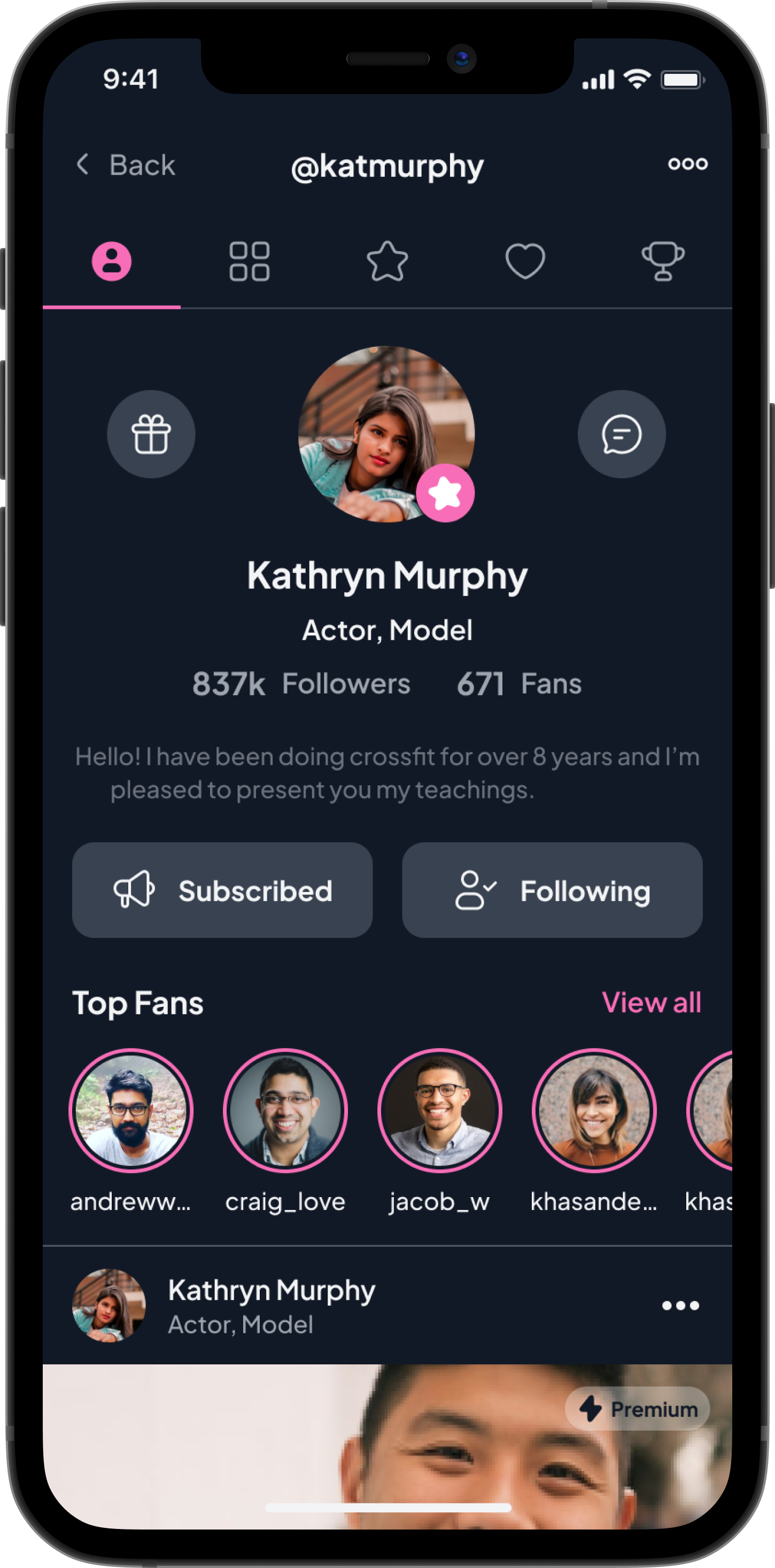
Task: View all top fans
Action: pyautogui.click(x=651, y=1002)
